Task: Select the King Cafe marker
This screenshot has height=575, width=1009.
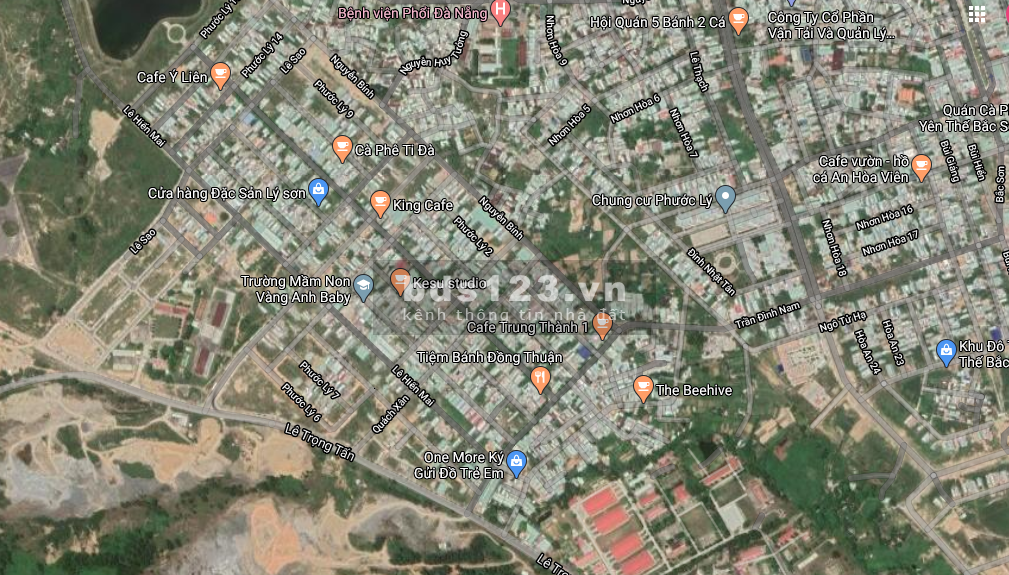Action: pos(380,203)
